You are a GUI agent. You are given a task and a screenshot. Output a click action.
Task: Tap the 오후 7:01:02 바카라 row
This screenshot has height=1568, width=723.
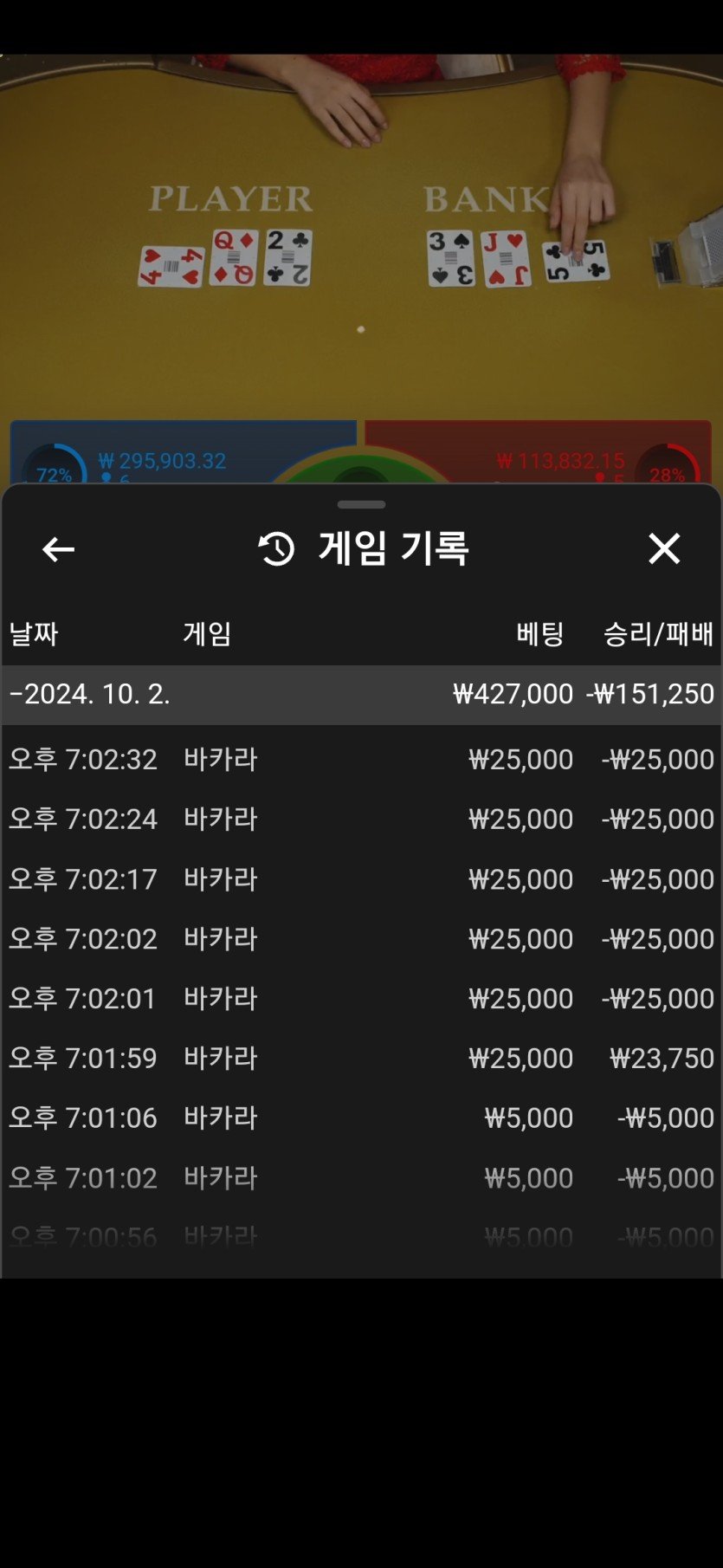pos(361,1178)
